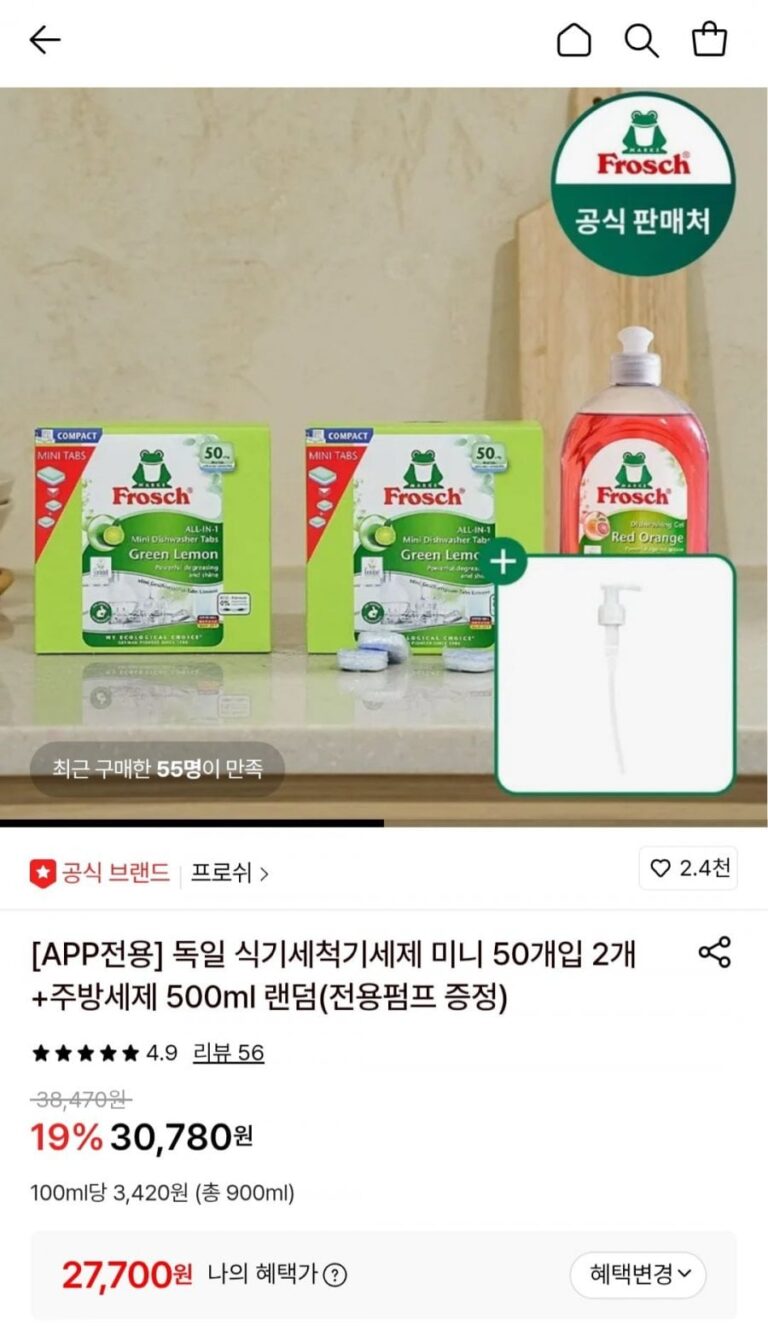Expand the 혜택변경 dropdown
Screen dimensions: 768x1330
[638, 1275]
